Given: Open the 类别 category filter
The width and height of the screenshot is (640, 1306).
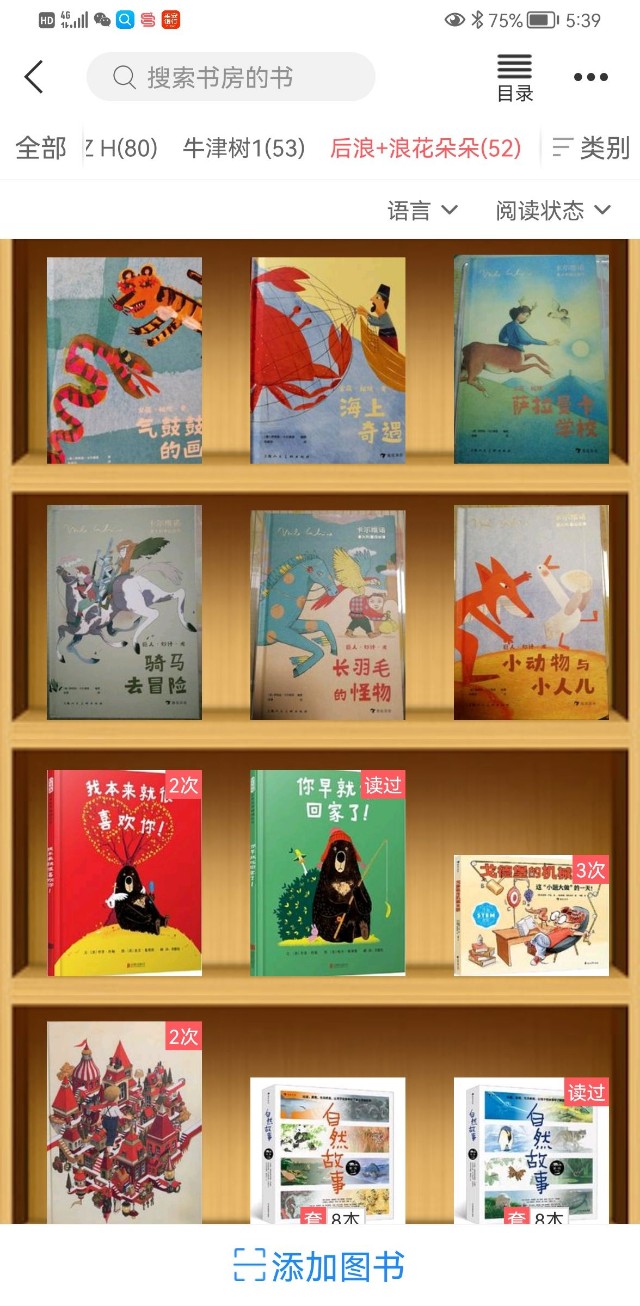Looking at the screenshot, I should (591, 148).
